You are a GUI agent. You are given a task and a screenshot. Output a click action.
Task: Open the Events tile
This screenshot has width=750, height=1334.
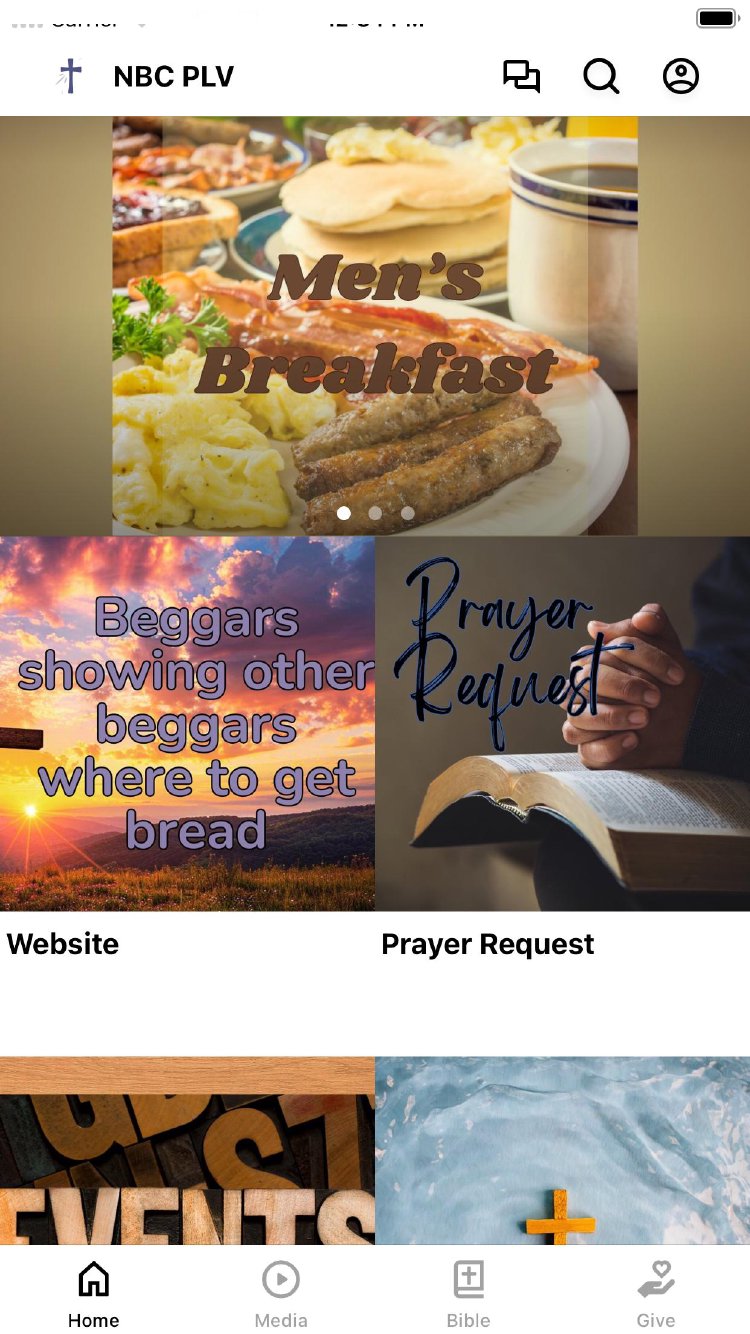pos(187,1150)
